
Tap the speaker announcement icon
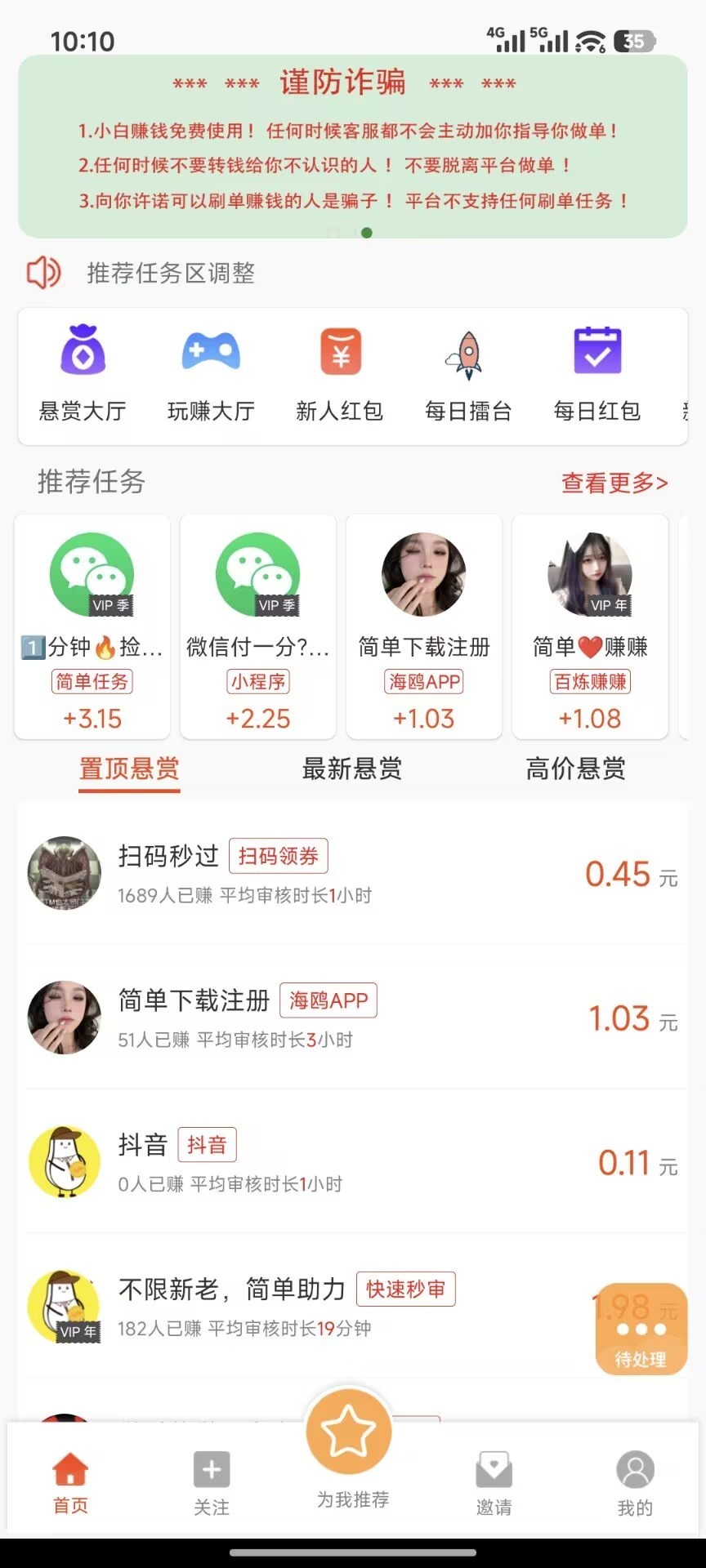point(42,272)
